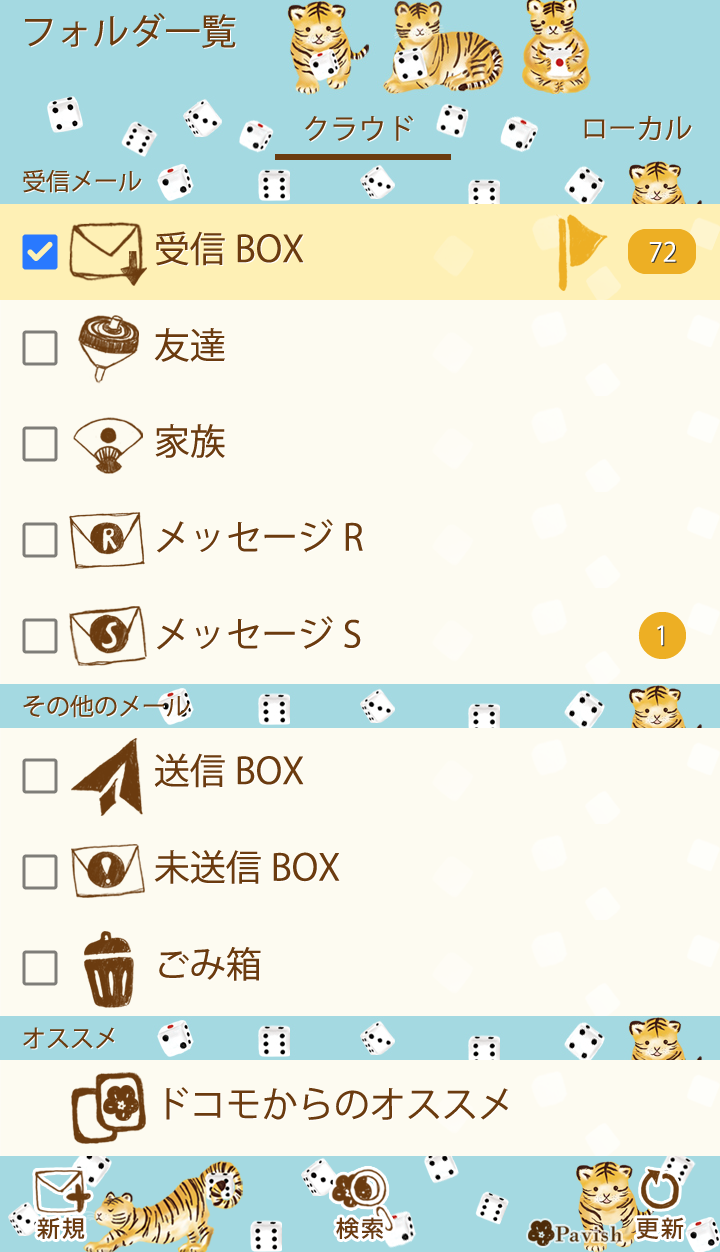Check the 友達 folder checkbox

pos(40,349)
